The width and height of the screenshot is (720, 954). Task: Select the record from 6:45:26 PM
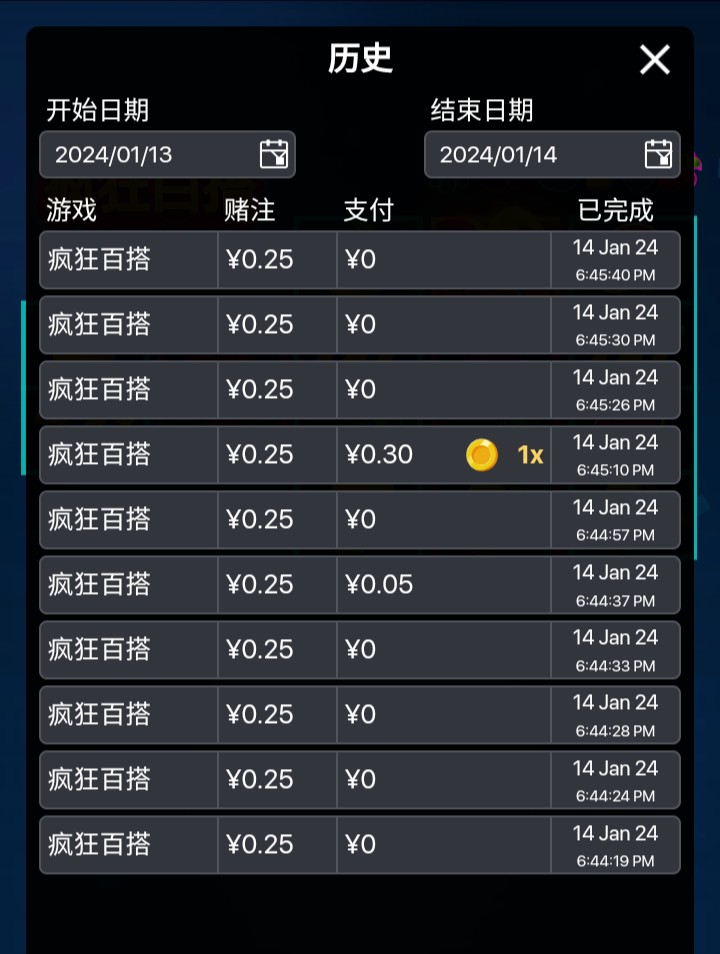pyautogui.click(x=360, y=390)
